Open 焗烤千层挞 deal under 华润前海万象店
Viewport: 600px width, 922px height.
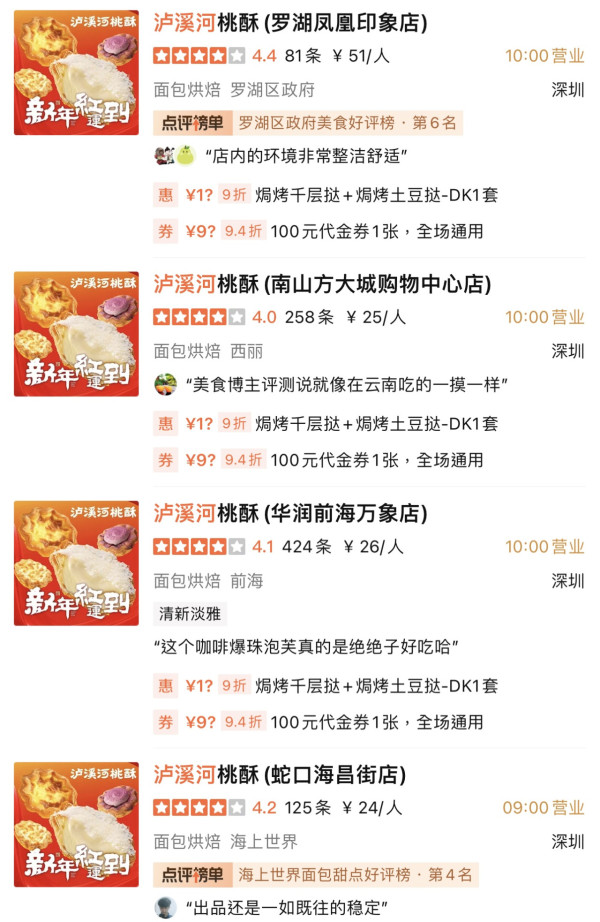point(375,685)
